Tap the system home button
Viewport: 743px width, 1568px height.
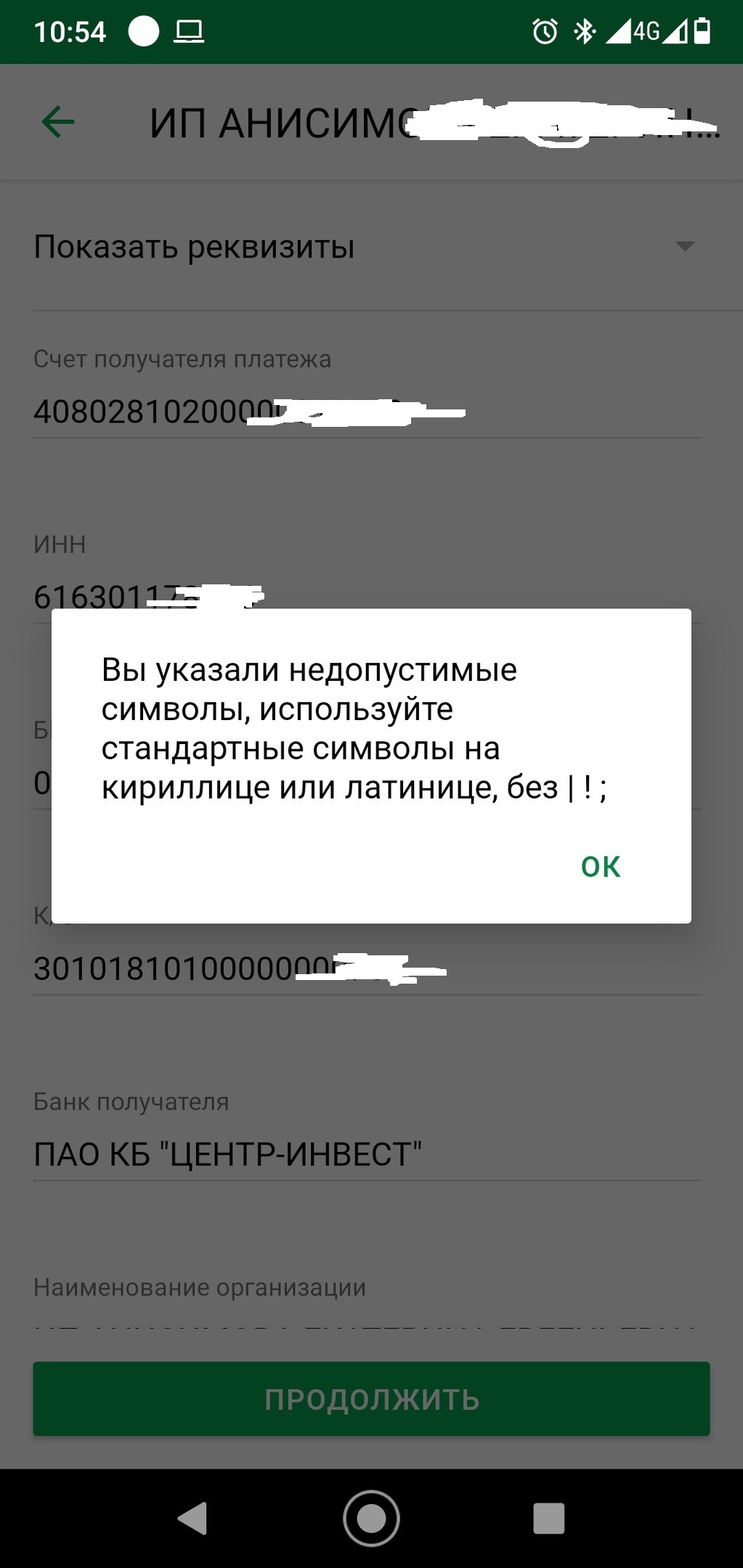tap(371, 1518)
